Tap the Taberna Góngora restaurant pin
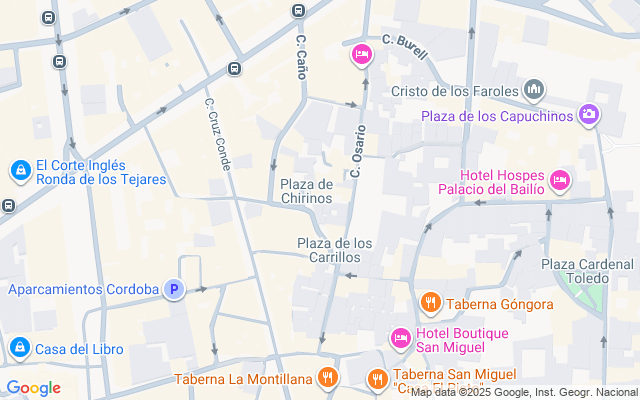Screen dimensions: 640x400 point(430,303)
